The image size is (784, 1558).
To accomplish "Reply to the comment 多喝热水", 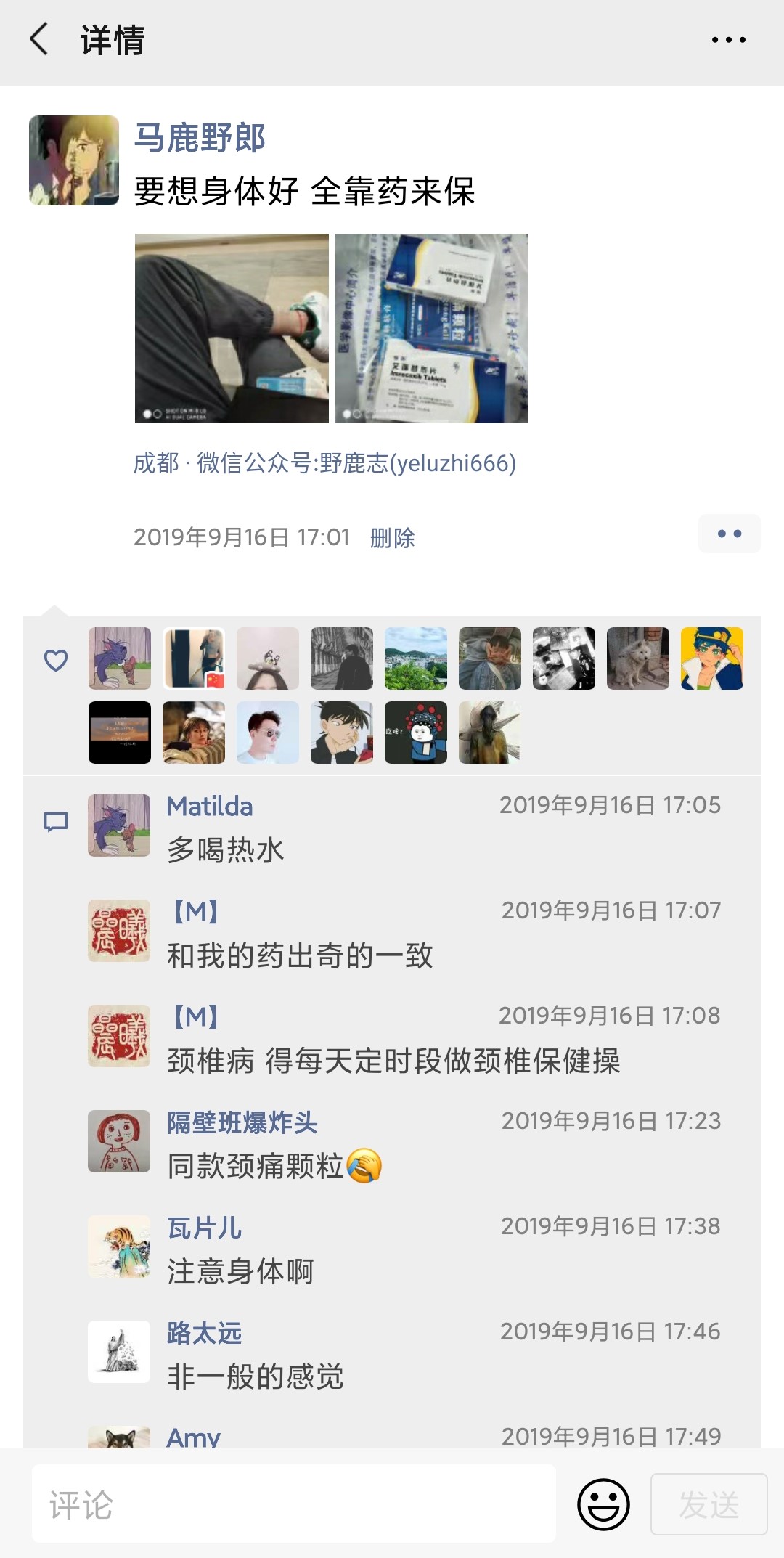I will coord(226,850).
